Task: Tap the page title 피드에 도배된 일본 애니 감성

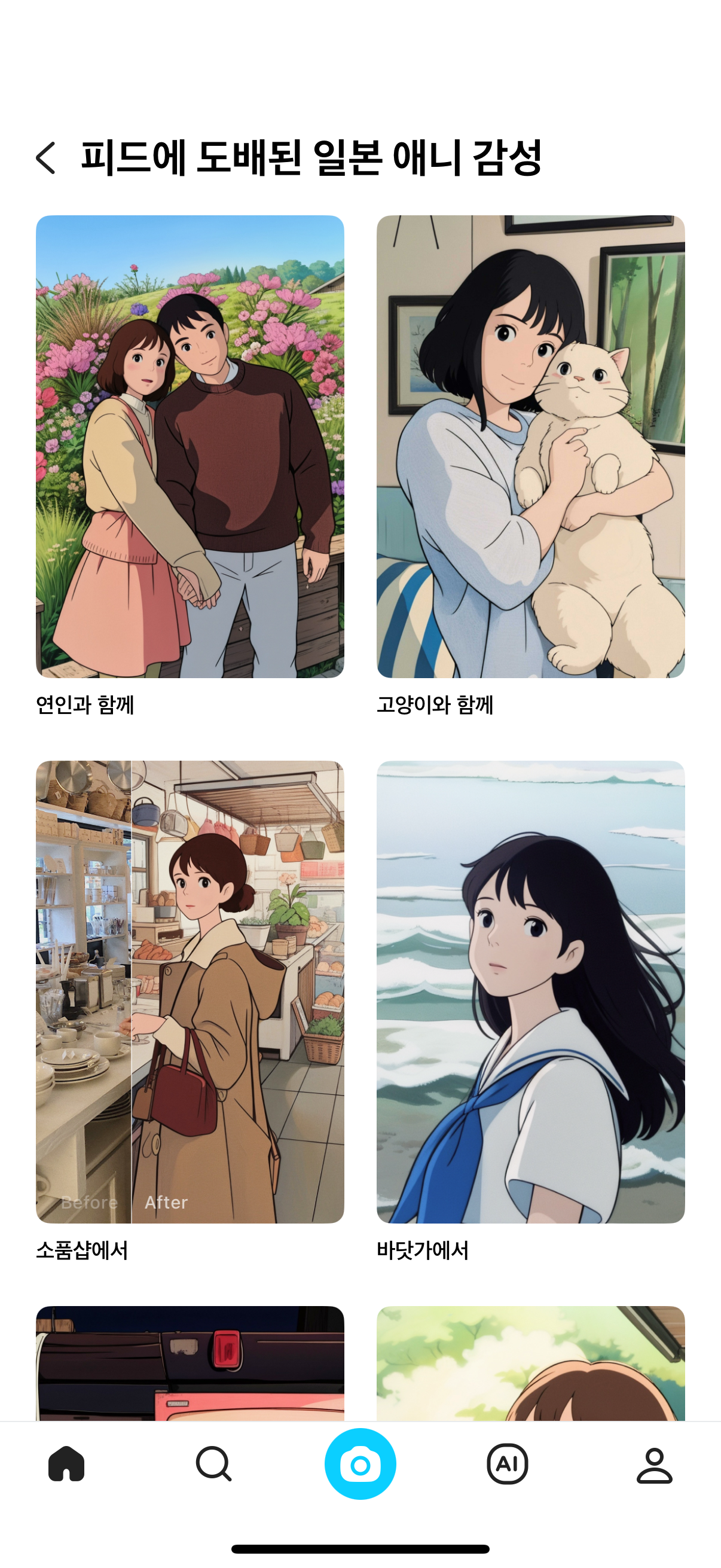Action: (314, 157)
